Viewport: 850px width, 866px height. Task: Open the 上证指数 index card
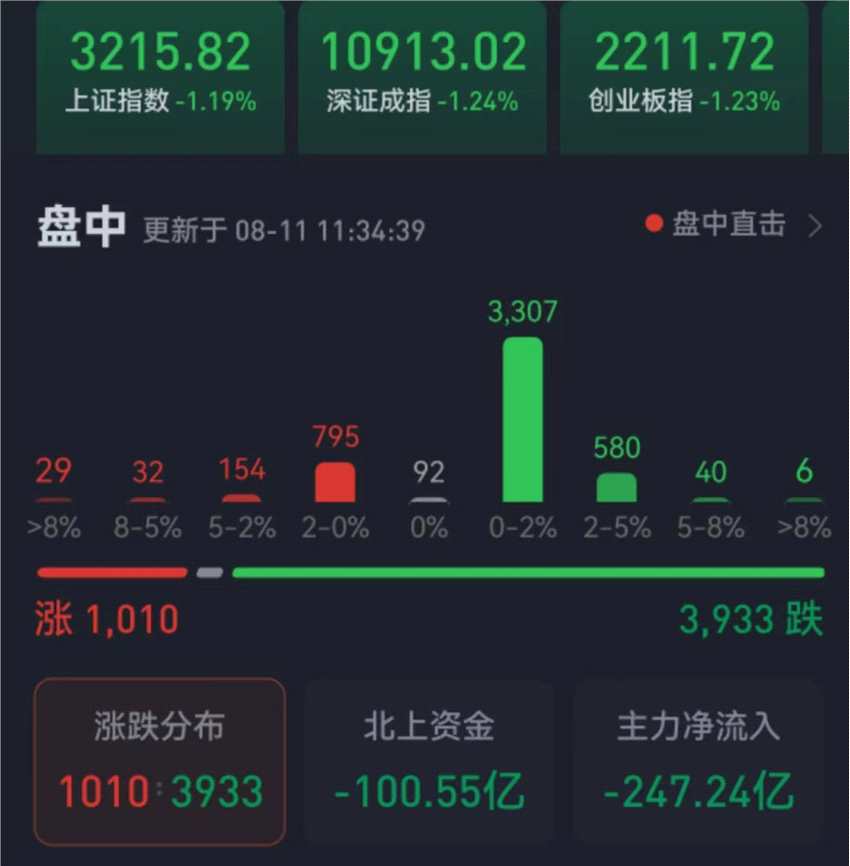[x=160, y=75]
